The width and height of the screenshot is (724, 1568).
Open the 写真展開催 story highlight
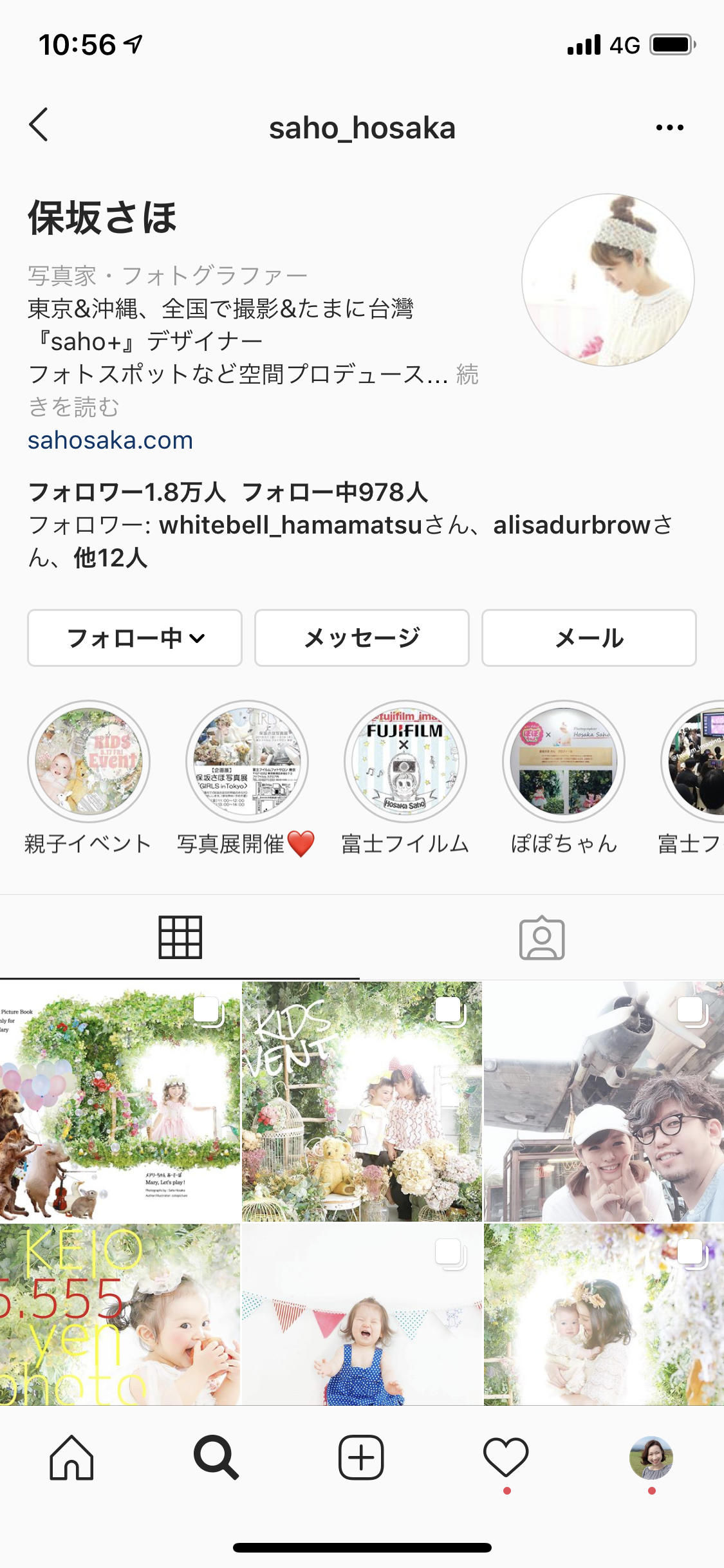pos(247,761)
